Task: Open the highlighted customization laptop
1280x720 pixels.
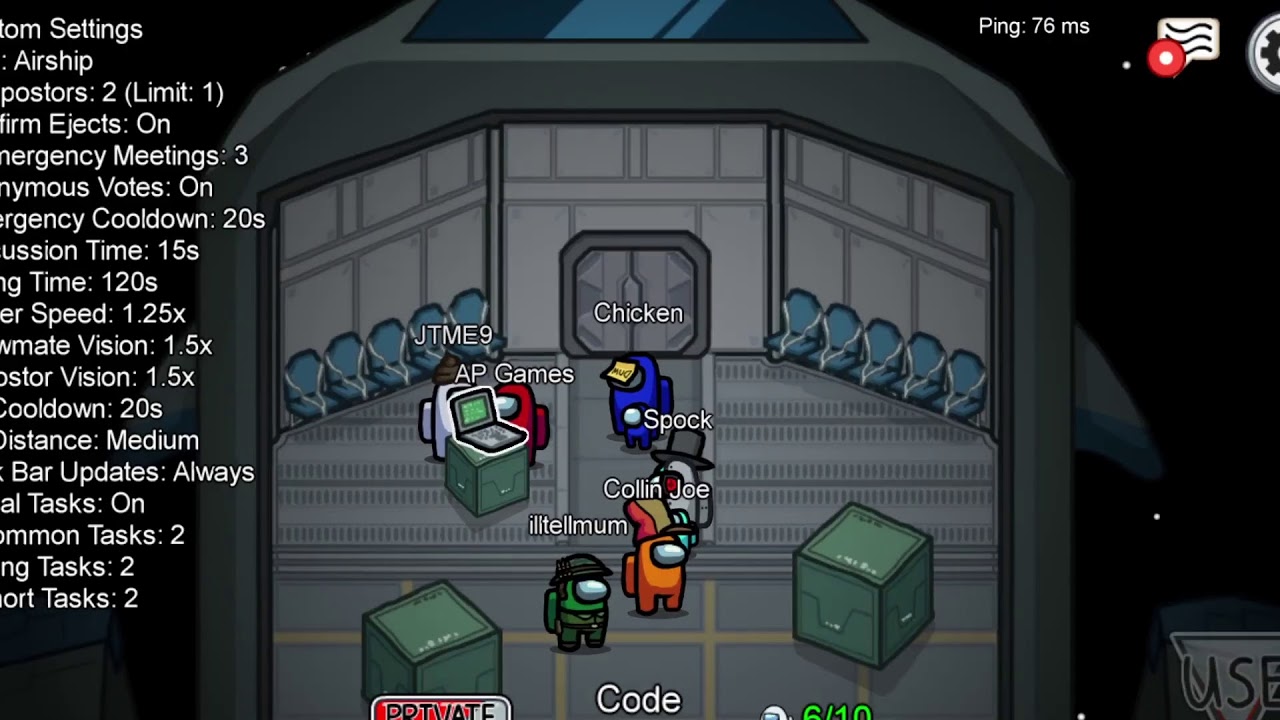Action: pos(484,421)
